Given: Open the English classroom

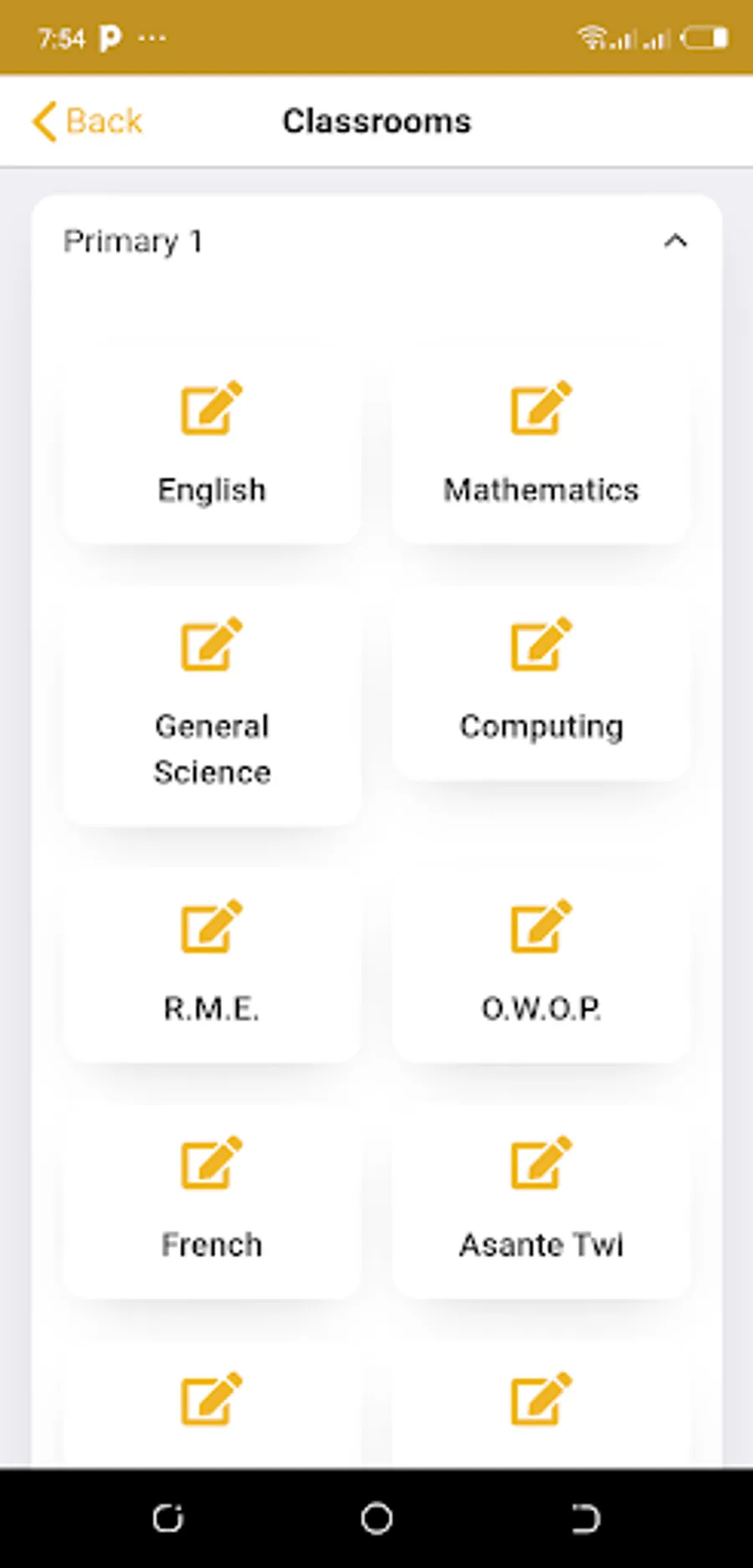Looking at the screenshot, I should (212, 448).
